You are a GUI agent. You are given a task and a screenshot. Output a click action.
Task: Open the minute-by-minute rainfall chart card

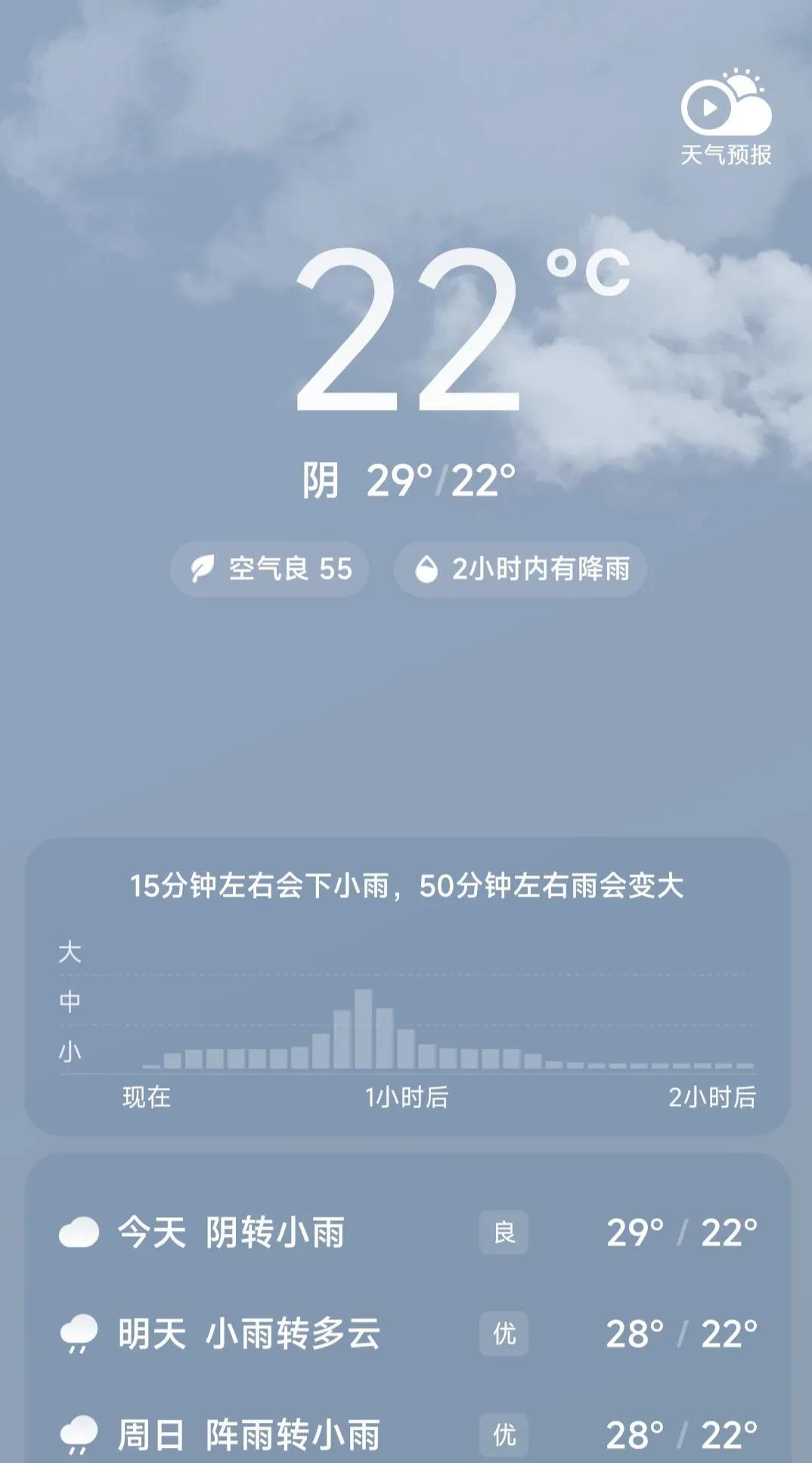pos(408,986)
